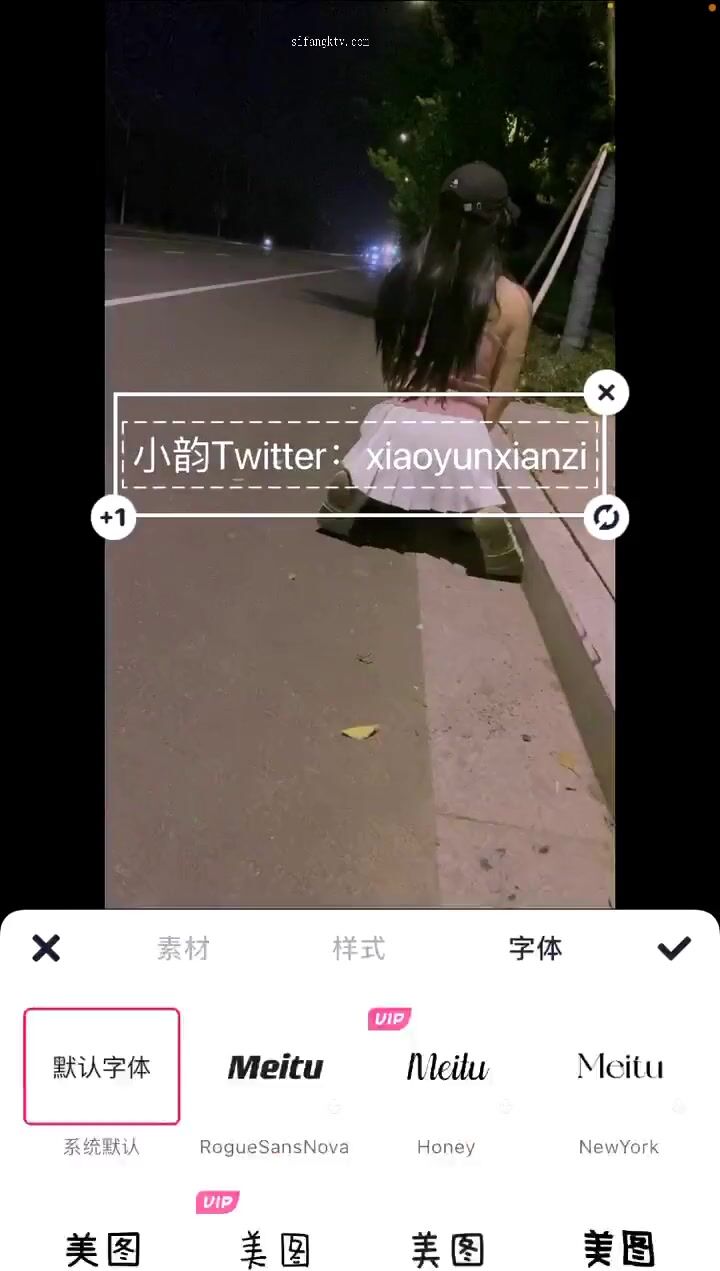
Task: Switch to the 样式 tab
Action: [359, 948]
